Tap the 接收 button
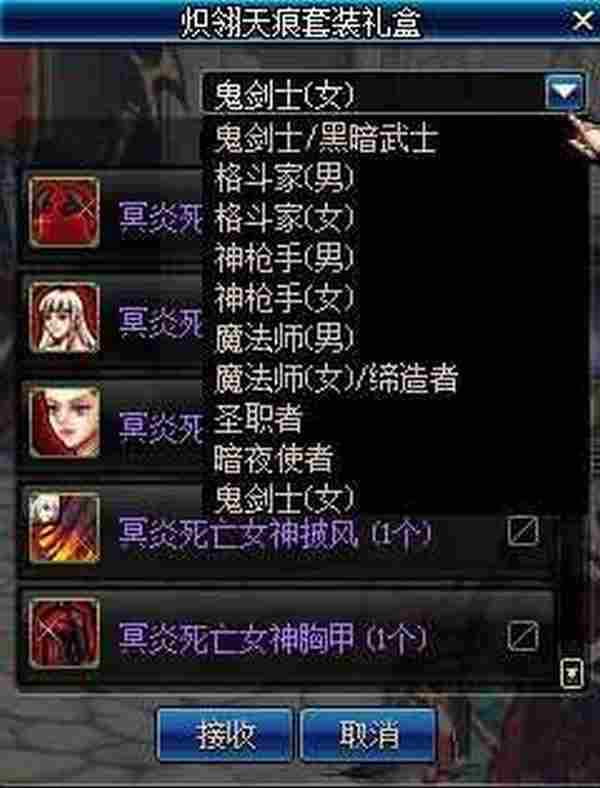 tap(226, 735)
